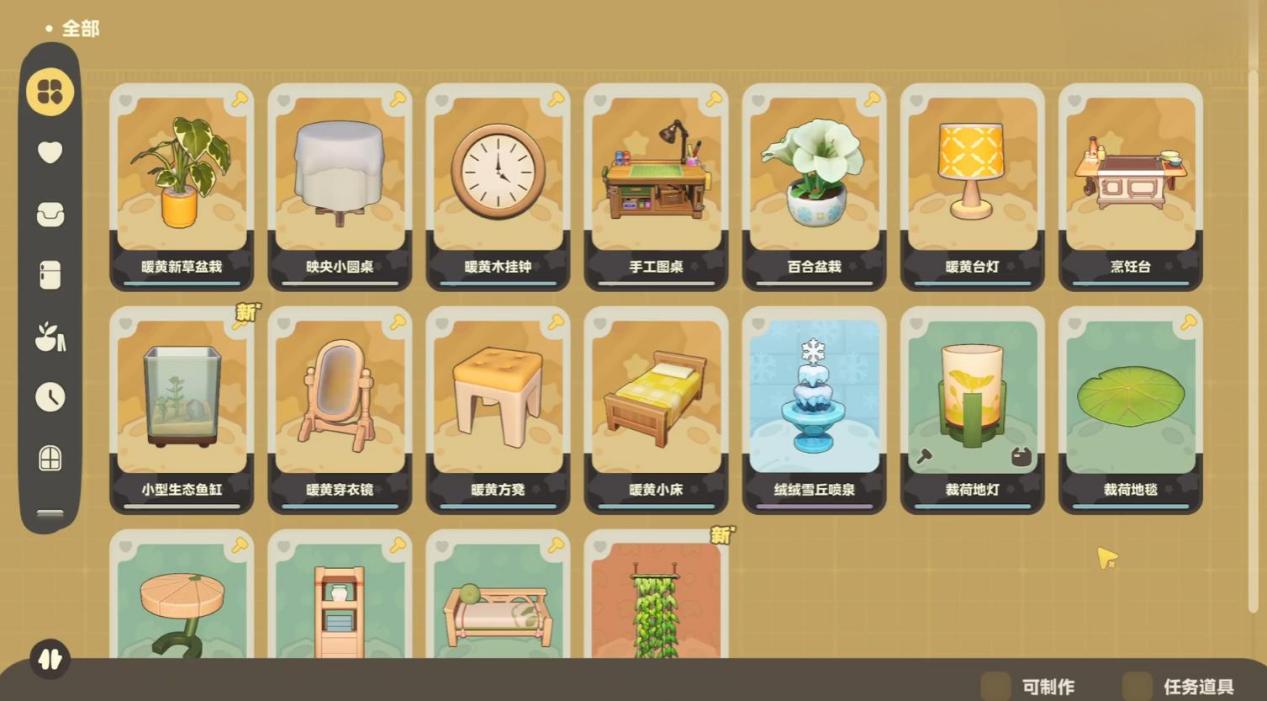Open the 烹饪台 cooking station card
This screenshot has height=701, width=1267.
pos(1130,187)
